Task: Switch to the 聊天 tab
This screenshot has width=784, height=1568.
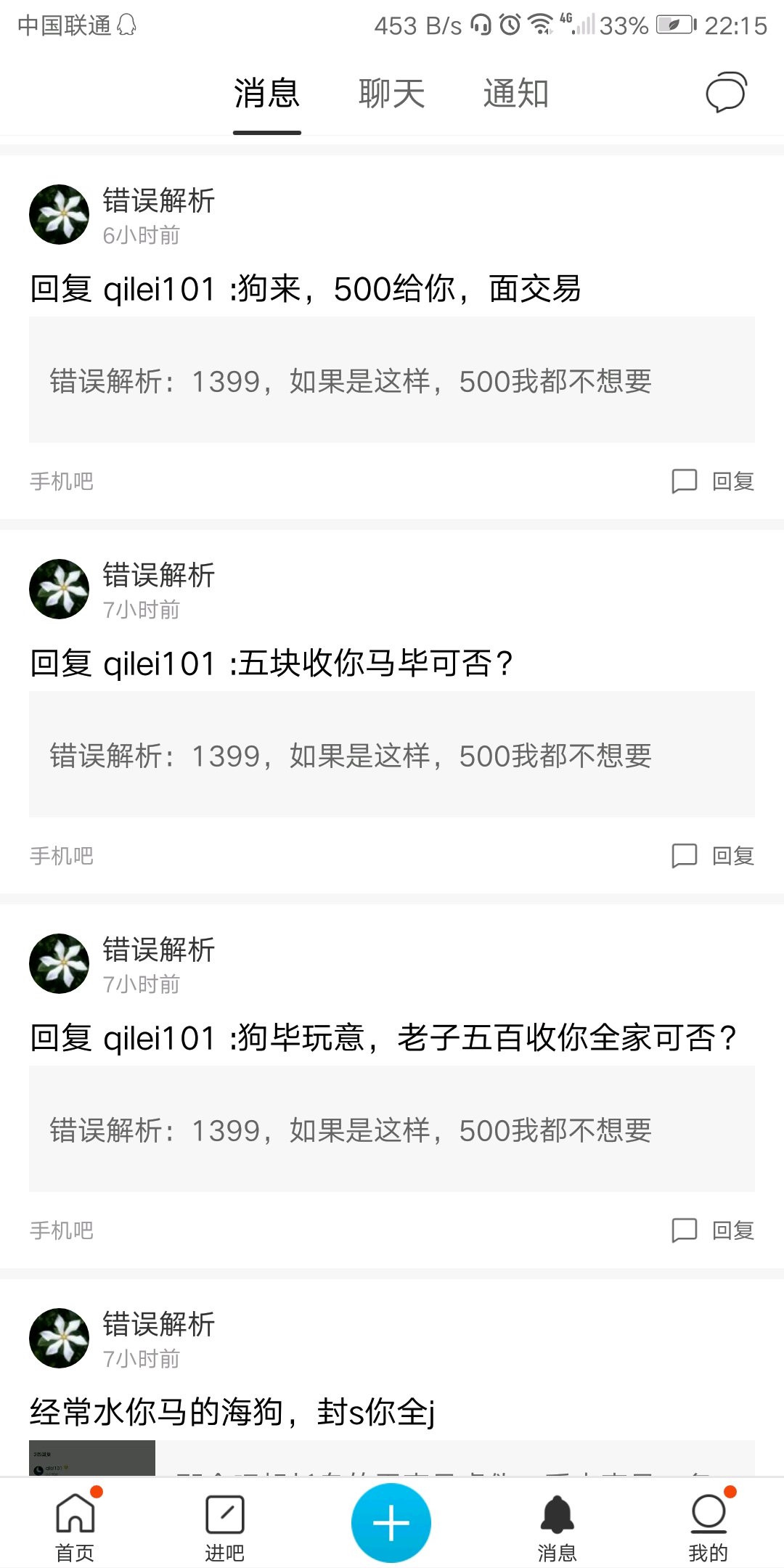Action: tap(391, 94)
